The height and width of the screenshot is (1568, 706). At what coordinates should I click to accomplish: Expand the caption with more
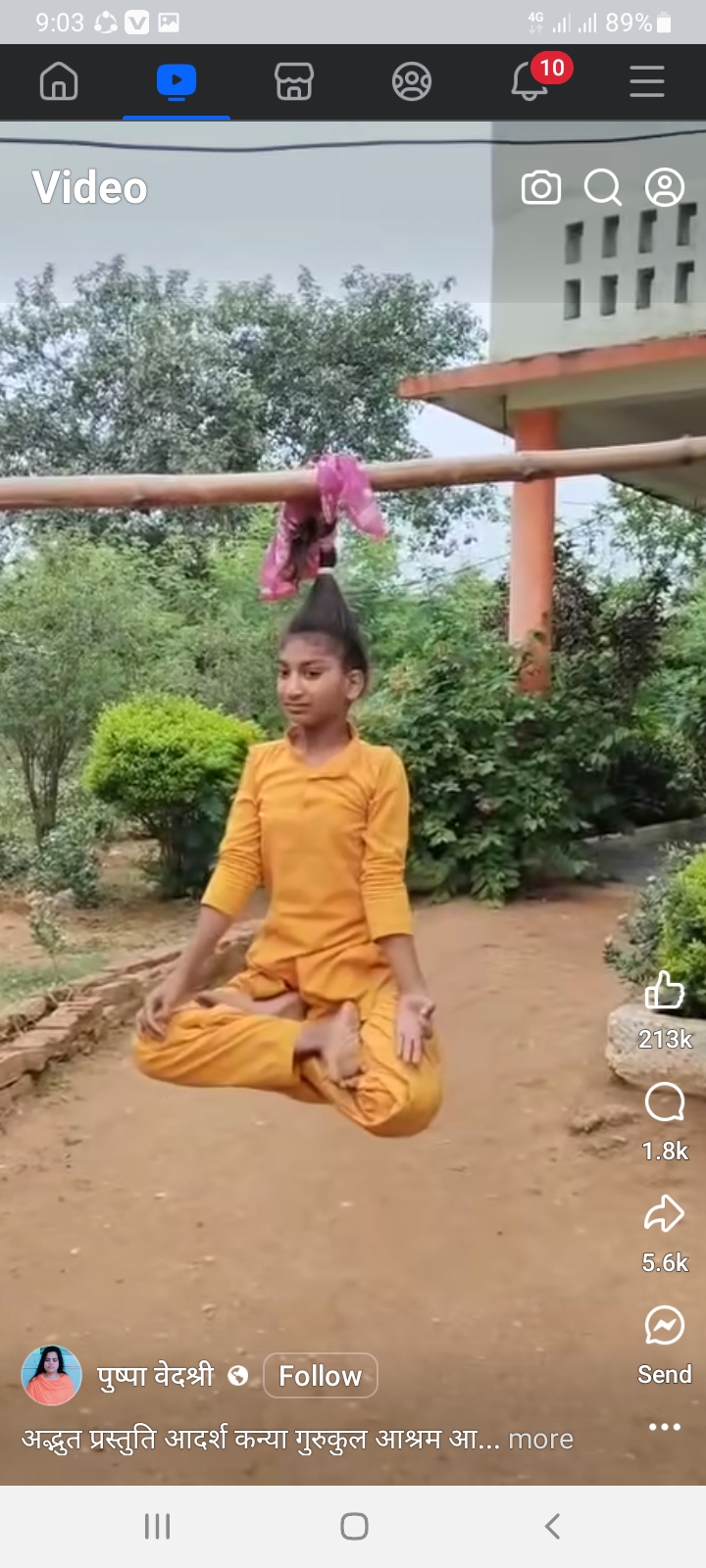(540, 1439)
